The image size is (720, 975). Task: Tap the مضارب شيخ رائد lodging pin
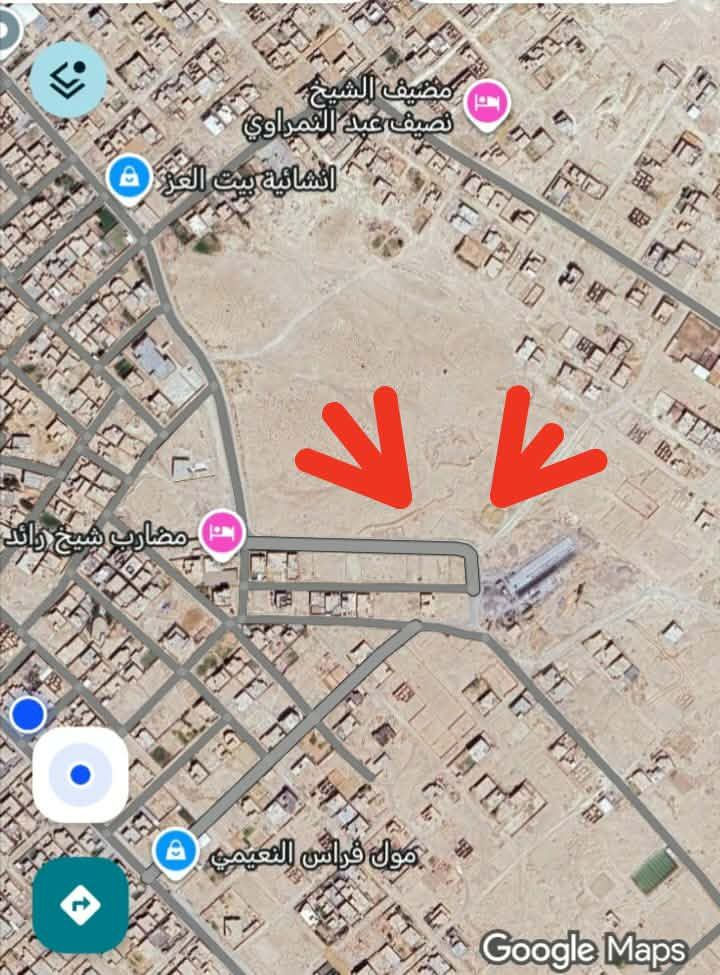[x=222, y=531]
